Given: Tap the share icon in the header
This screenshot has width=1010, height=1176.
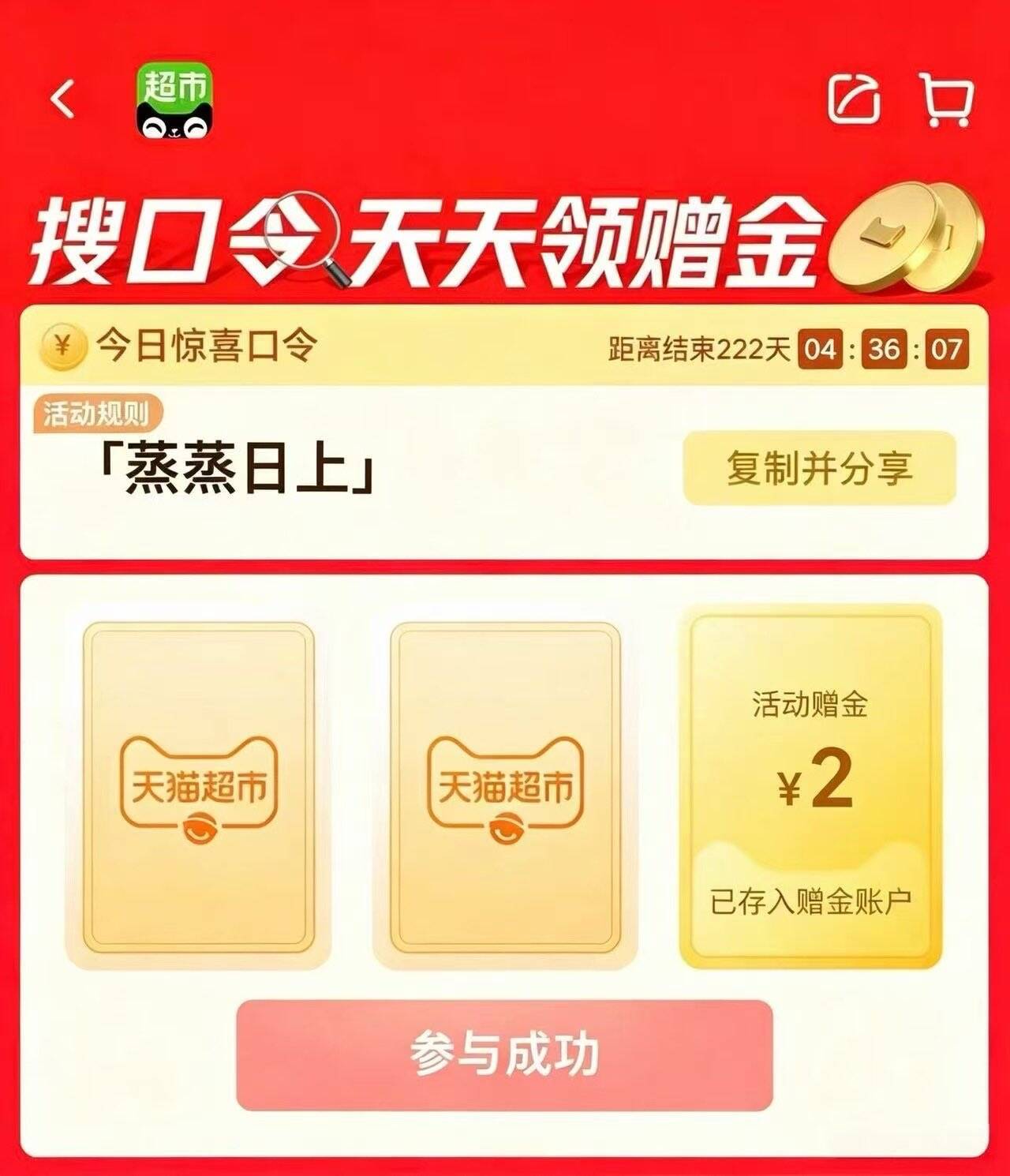Looking at the screenshot, I should [x=854, y=99].
